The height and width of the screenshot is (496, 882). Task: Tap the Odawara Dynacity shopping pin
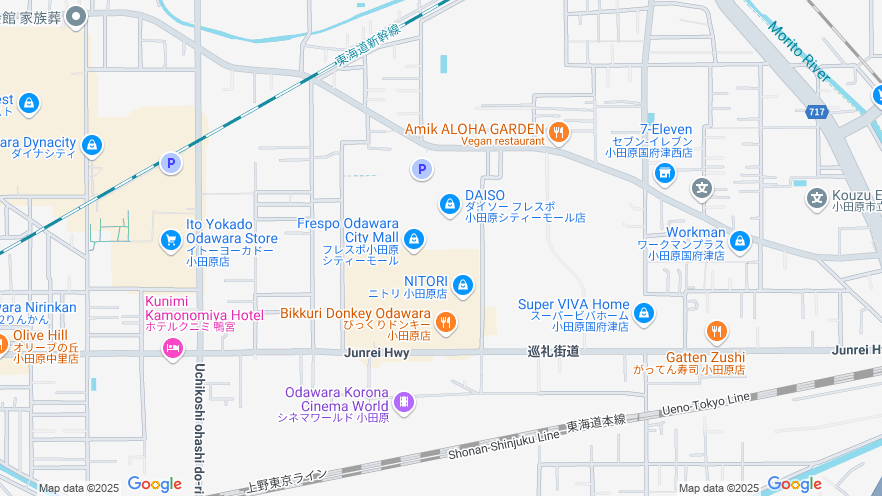[x=92, y=146]
